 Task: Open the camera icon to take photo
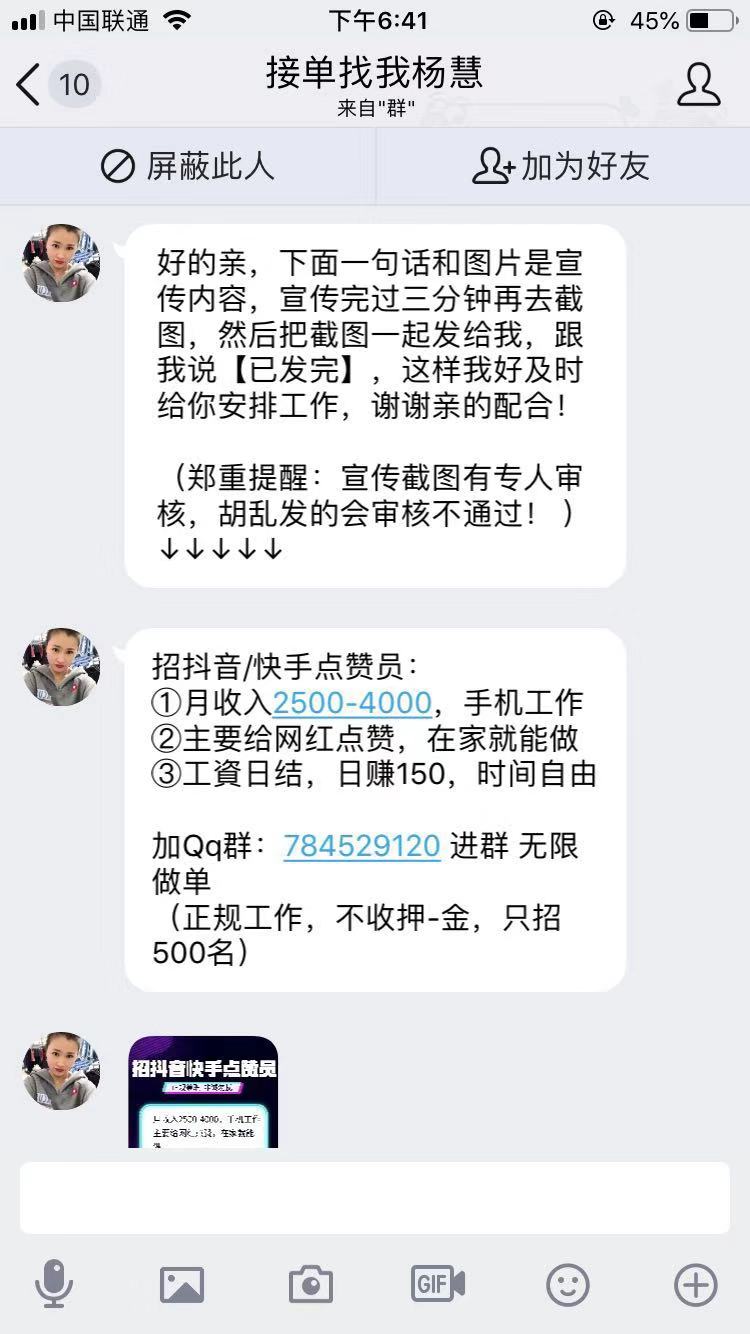click(x=310, y=1285)
